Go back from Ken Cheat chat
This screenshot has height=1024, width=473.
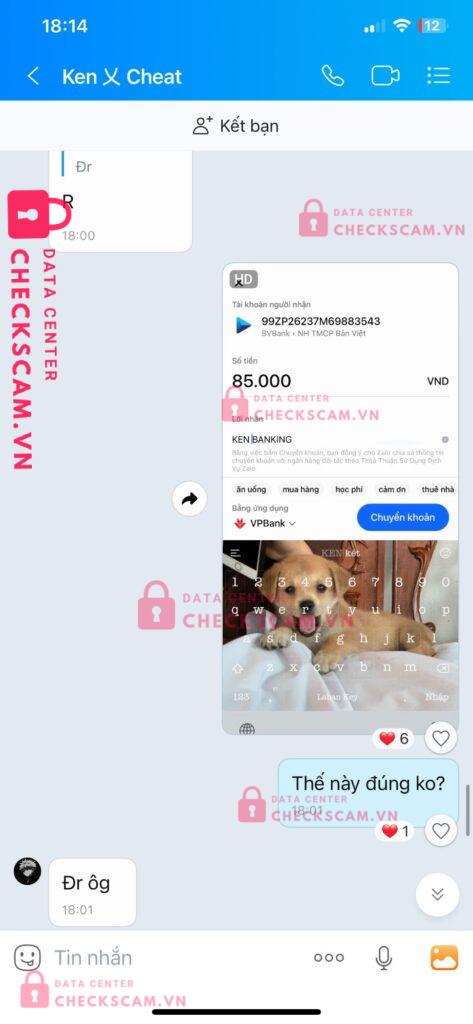(x=33, y=76)
